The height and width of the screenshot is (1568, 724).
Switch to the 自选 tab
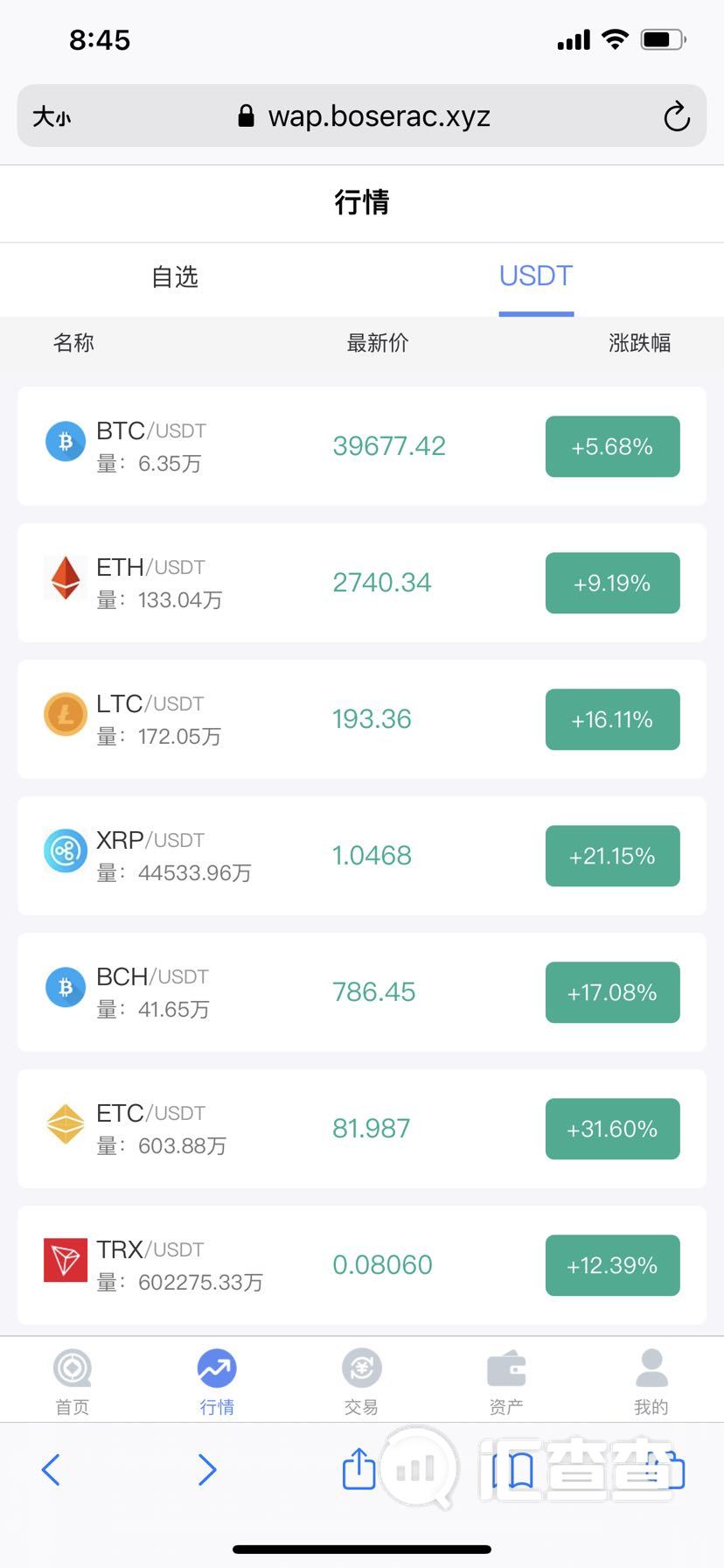175,276
